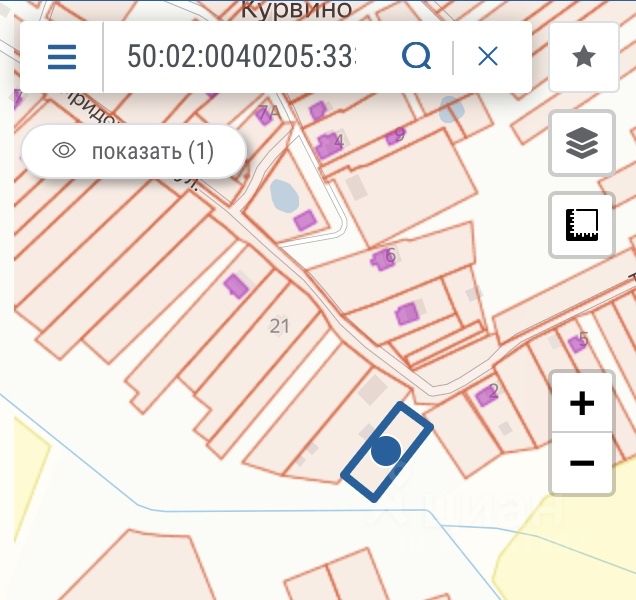Screen dimensions: 636x600
Task: Show the found result "показать (1)"
Action: (x=134, y=151)
